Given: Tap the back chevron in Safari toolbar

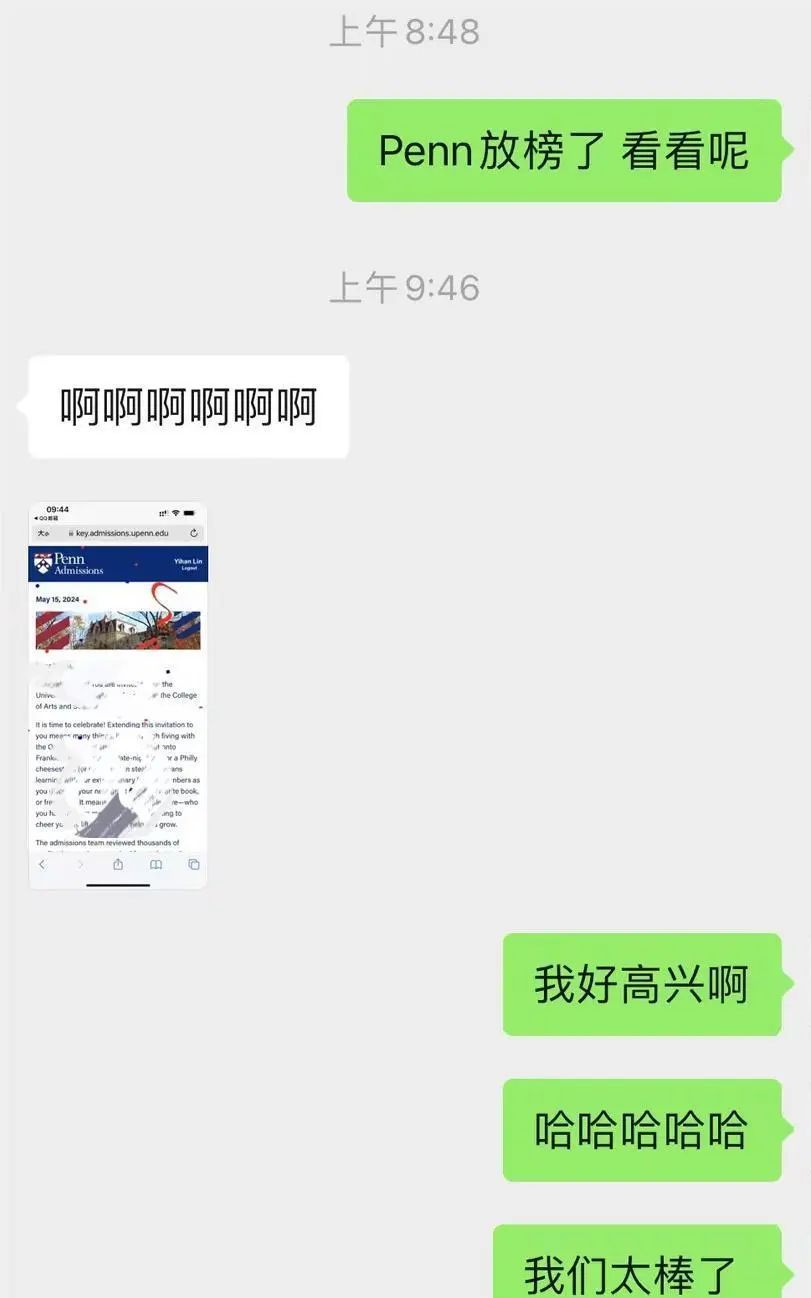Looking at the screenshot, I should (x=42, y=863).
